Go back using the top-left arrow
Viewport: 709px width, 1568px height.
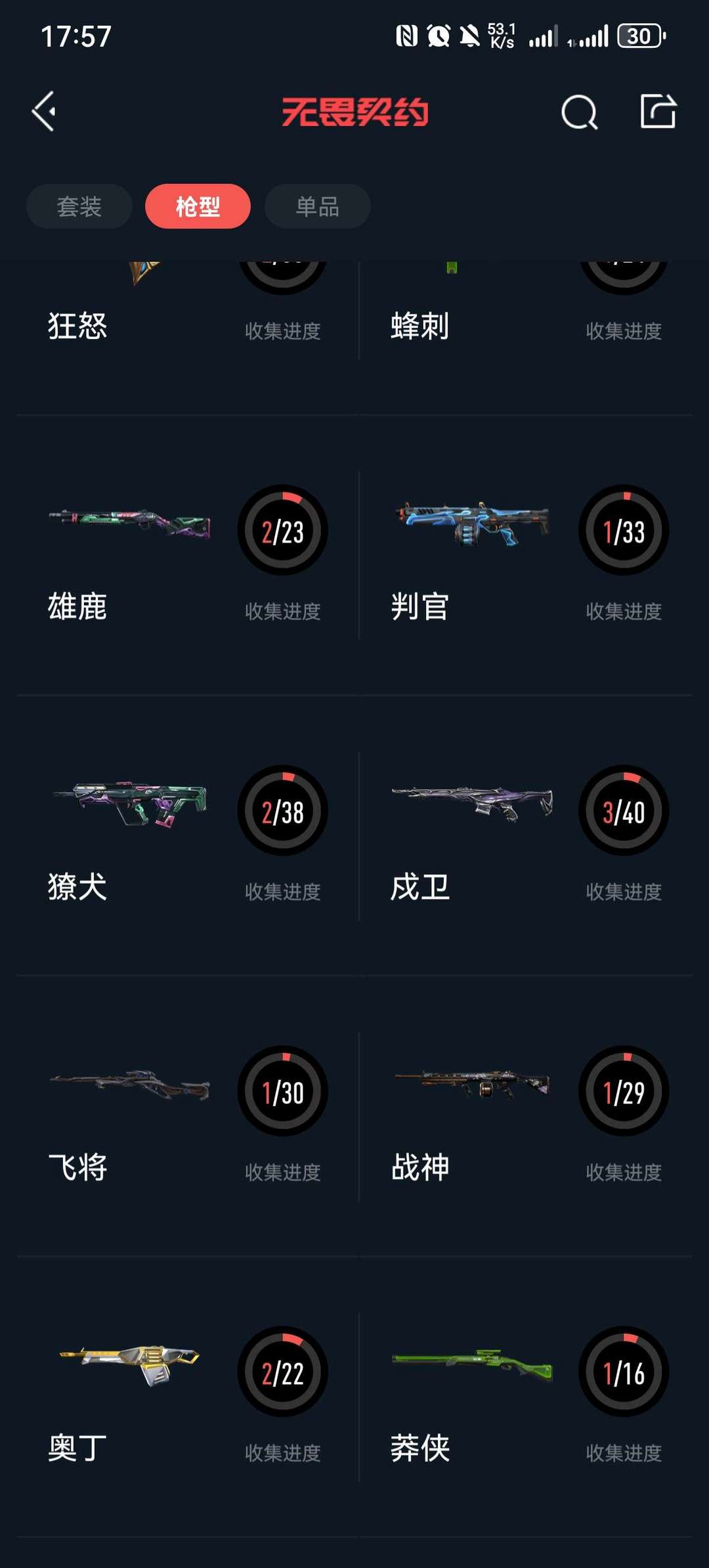[44, 111]
